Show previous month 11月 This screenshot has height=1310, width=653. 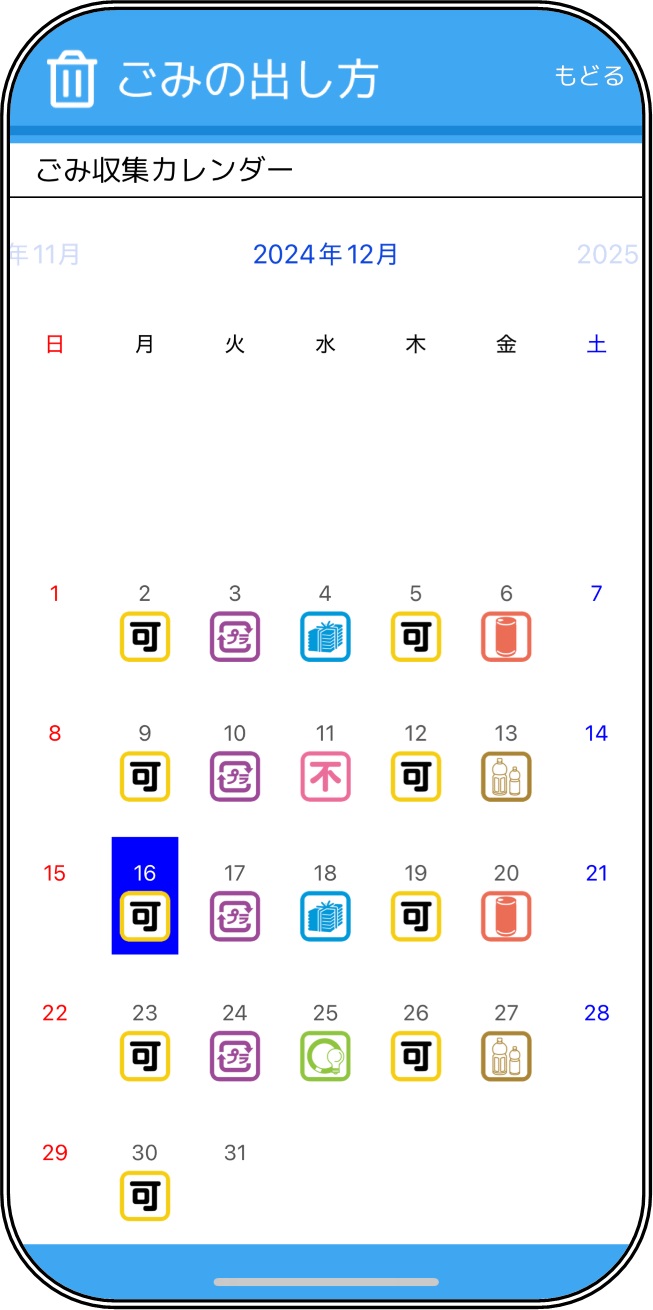(45, 254)
